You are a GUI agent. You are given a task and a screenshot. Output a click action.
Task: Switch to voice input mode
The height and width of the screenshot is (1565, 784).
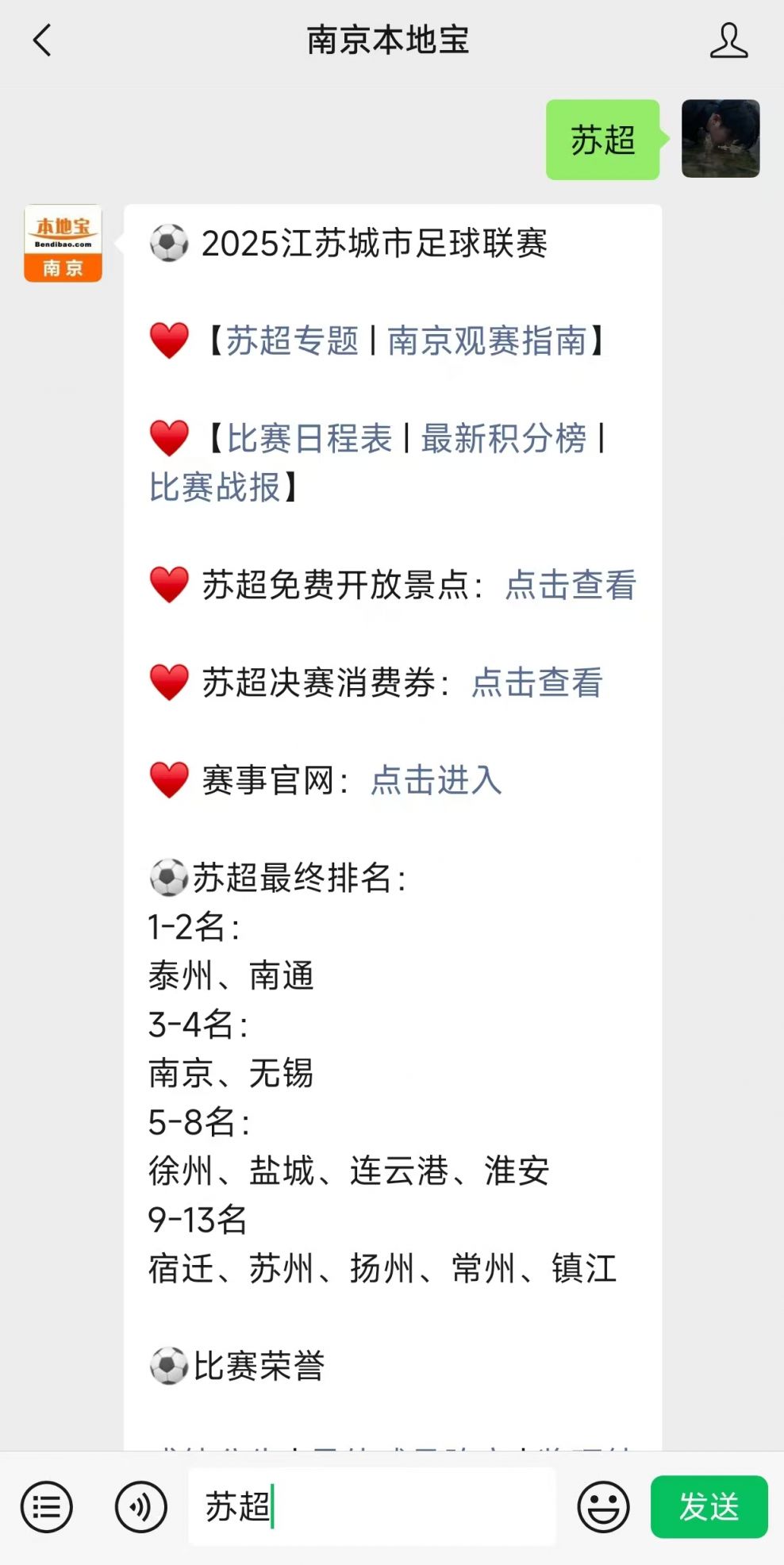tap(141, 1506)
